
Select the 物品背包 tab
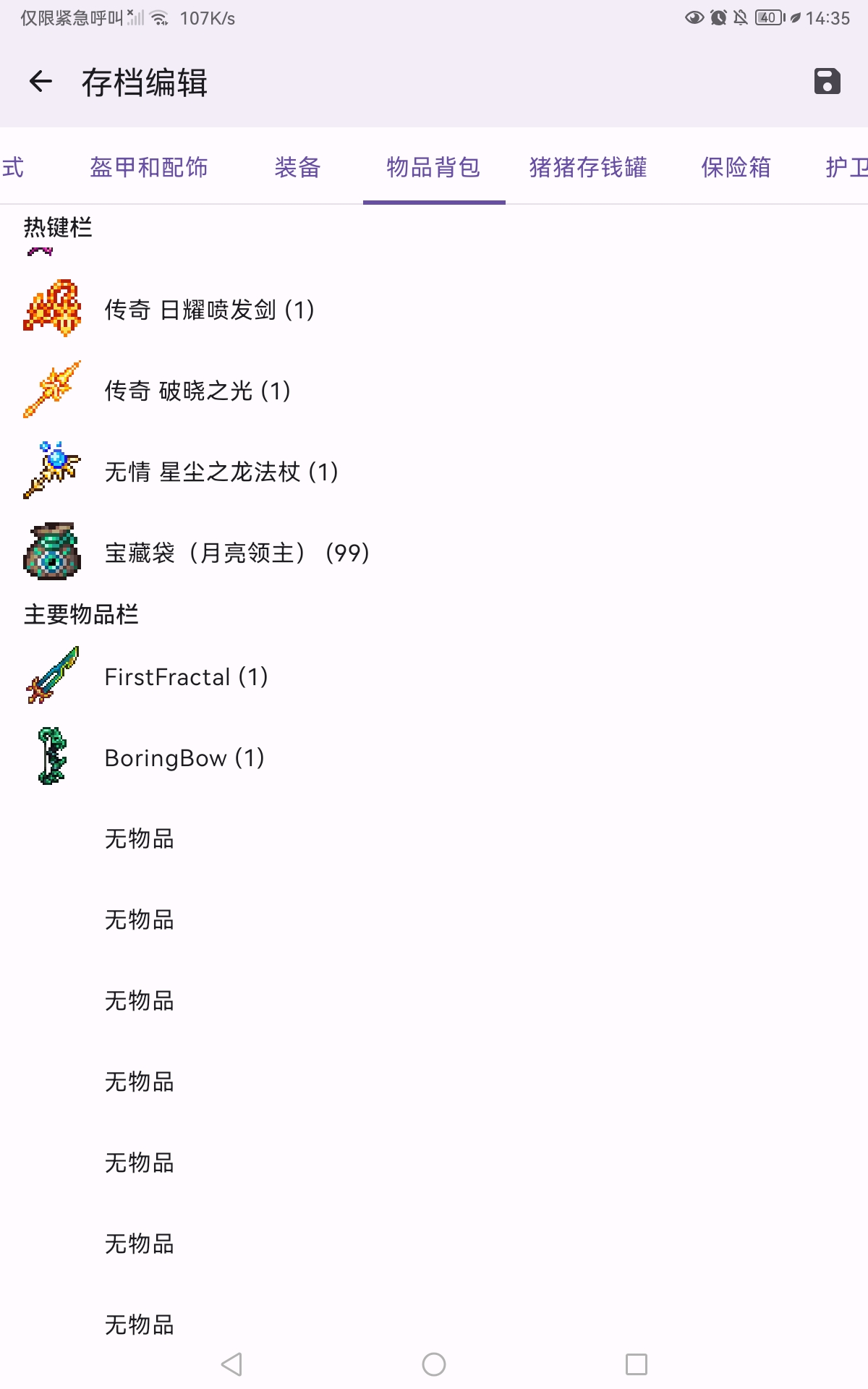[x=433, y=167]
